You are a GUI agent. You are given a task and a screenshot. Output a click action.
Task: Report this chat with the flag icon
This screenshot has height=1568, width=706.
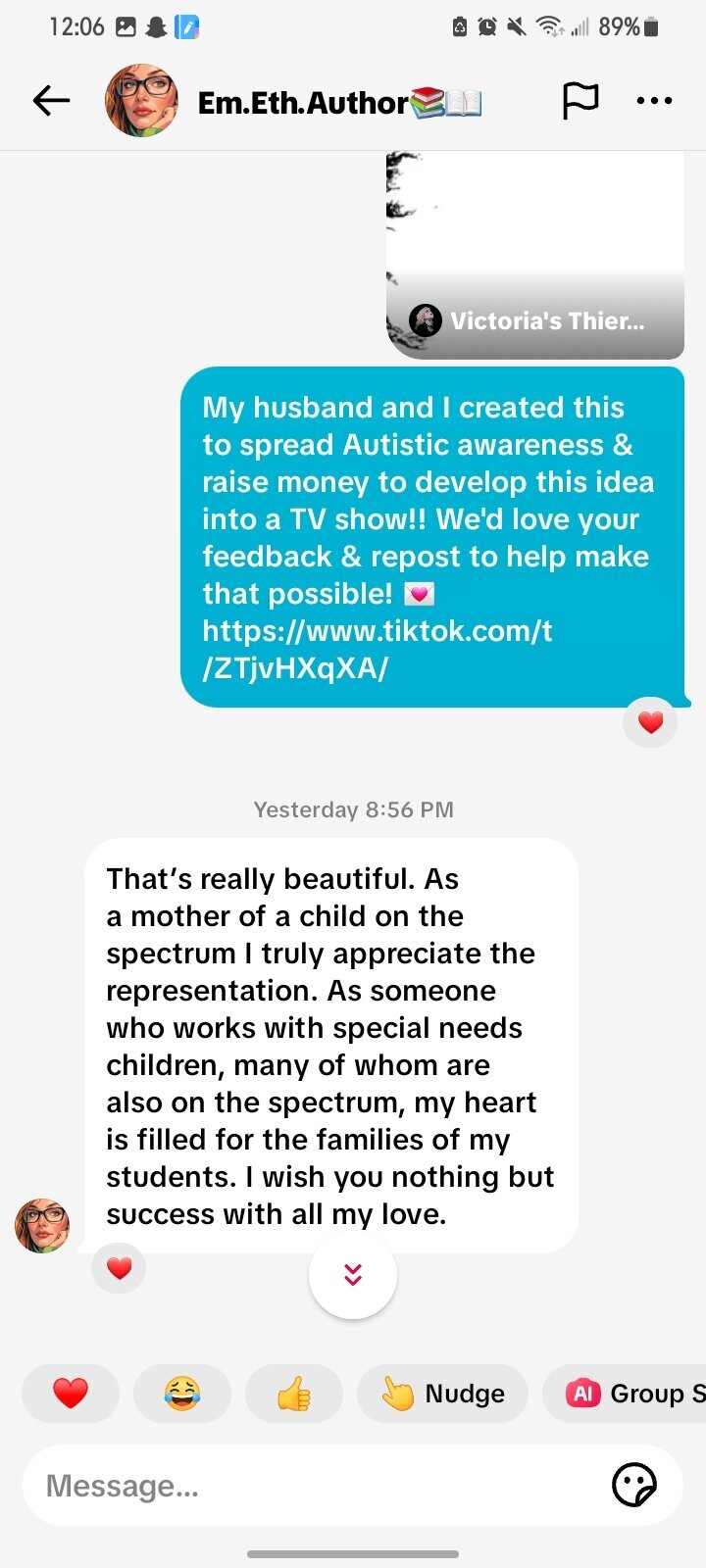coord(580,101)
